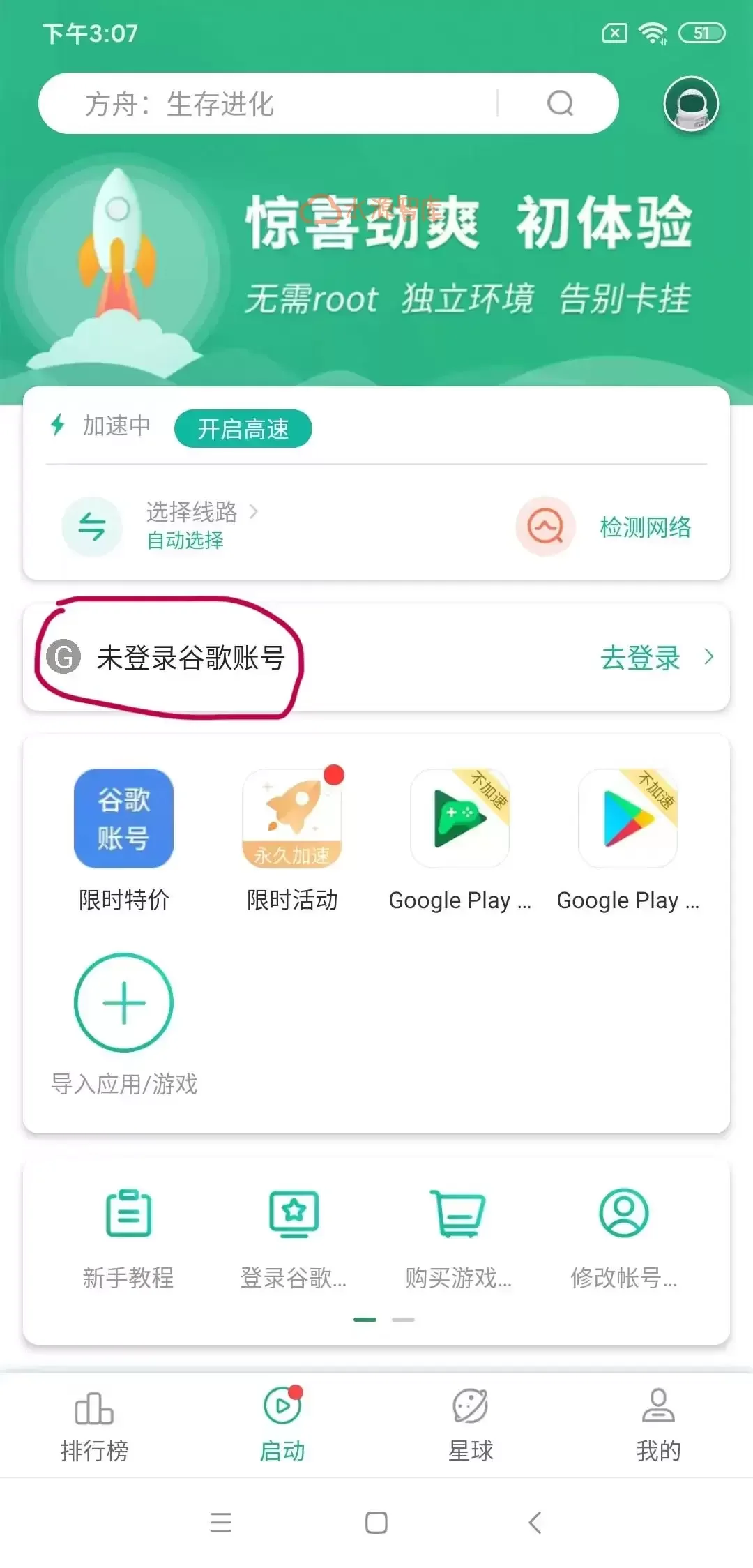打开 Google Play 游戏图标
Image resolution: width=753 pixels, height=1568 pixels.
point(460,818)
